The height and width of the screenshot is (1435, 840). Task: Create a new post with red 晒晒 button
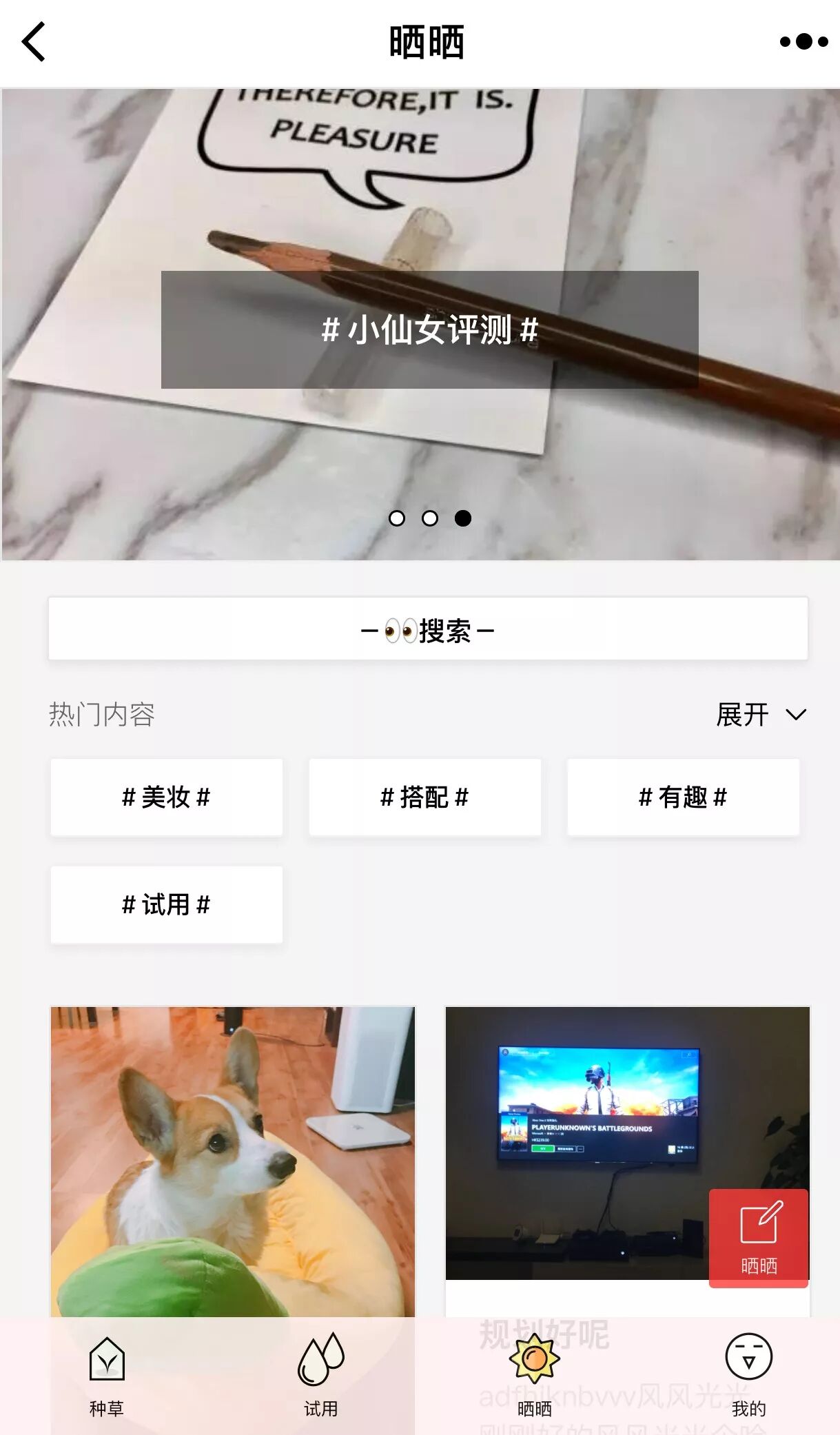pyautogui.click(x=758, y=1237)
